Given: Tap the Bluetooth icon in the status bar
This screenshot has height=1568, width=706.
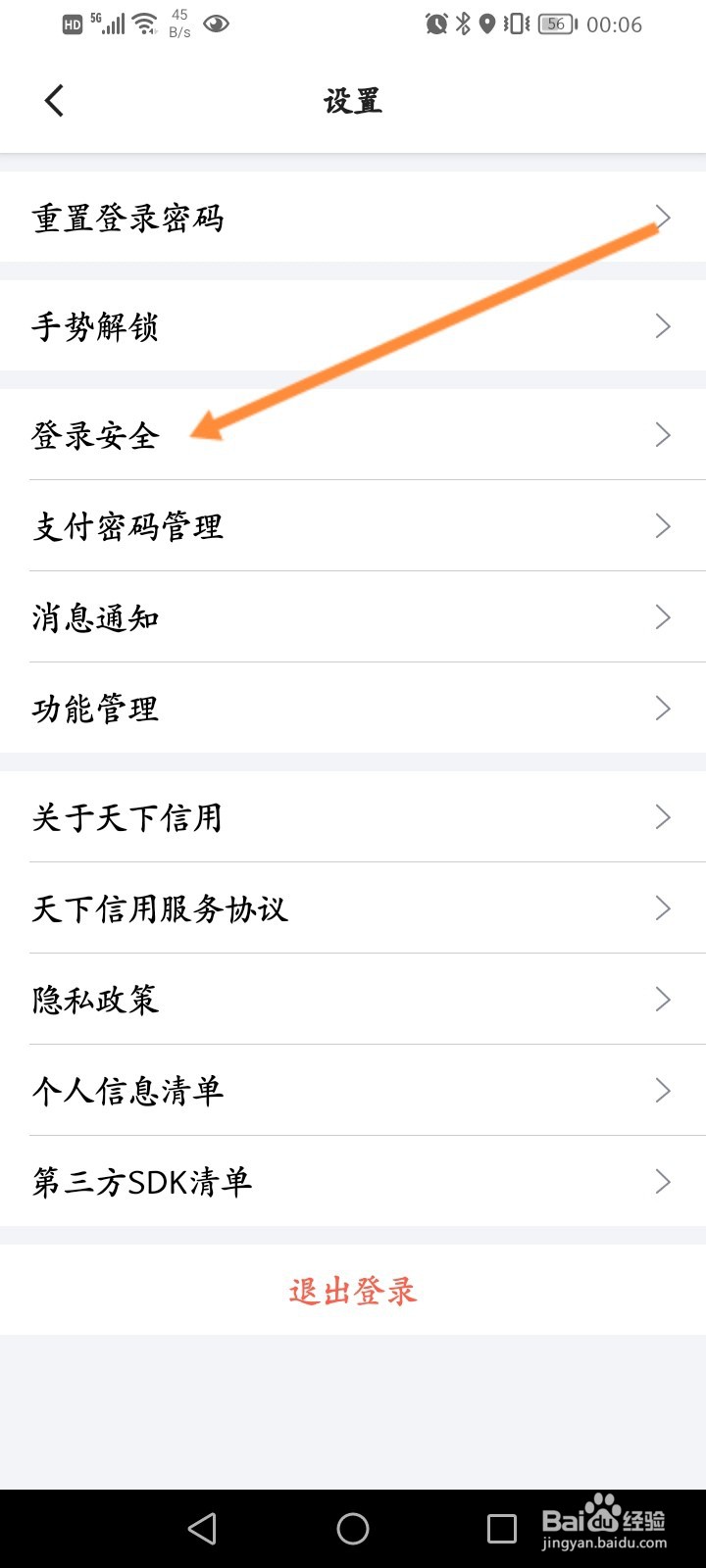Looking at the screenshot, I should coord(462,23).
